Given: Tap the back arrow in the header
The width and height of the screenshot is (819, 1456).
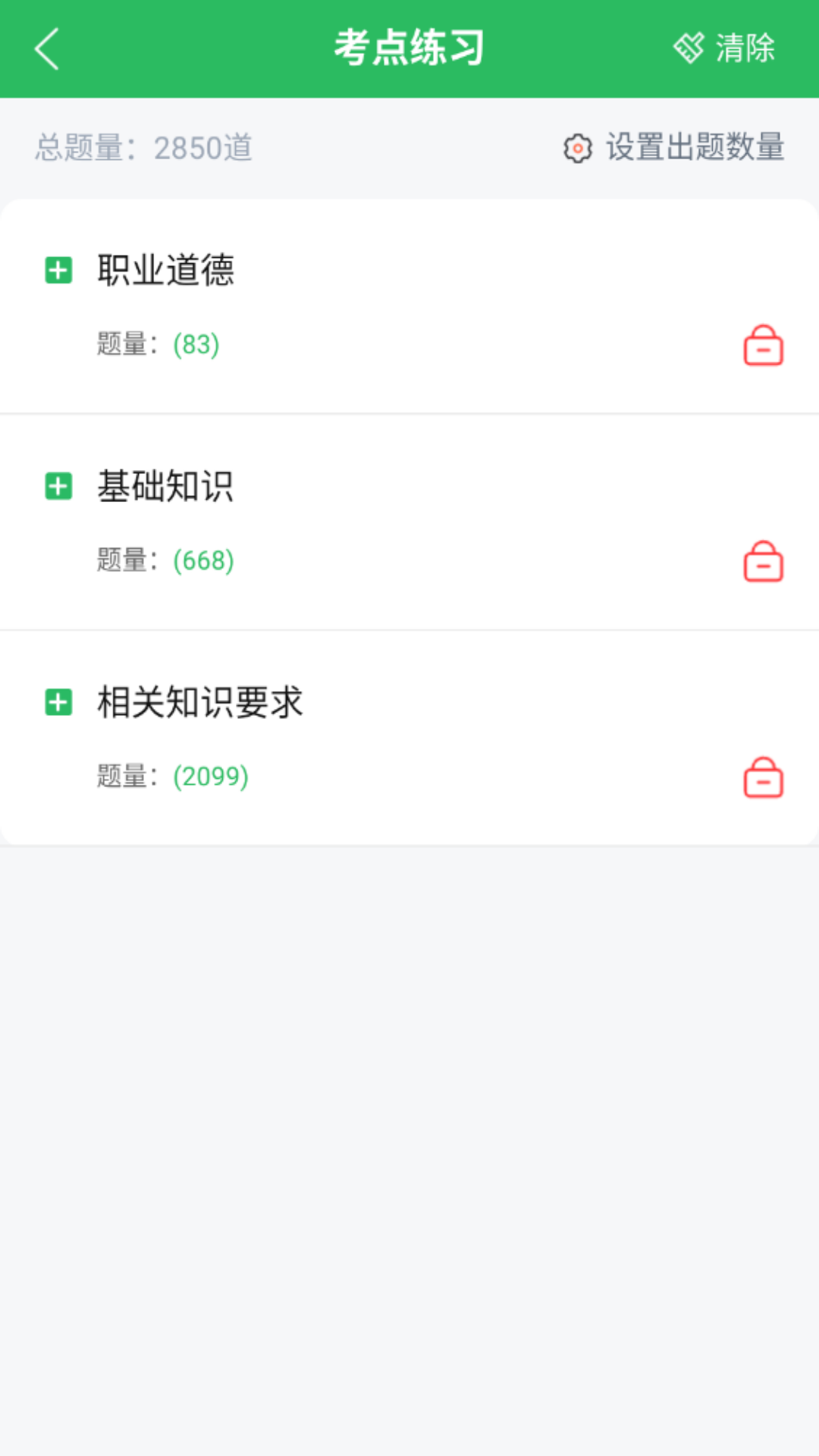Looking at the screenshot, I should (x=45, y=48).
